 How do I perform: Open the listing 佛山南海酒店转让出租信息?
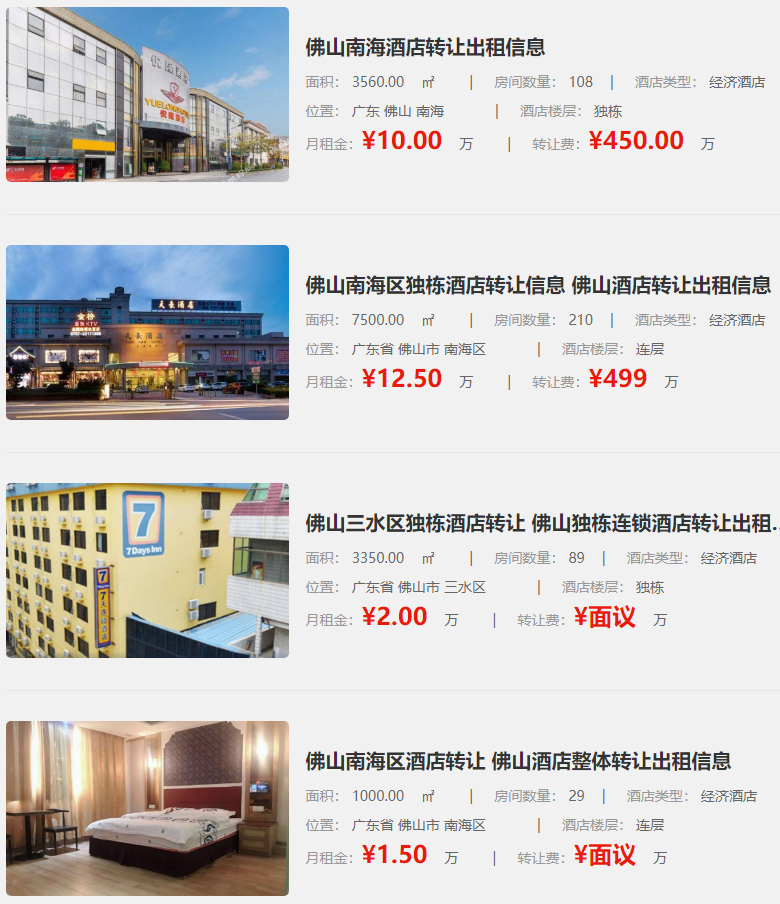click(425, 47)
